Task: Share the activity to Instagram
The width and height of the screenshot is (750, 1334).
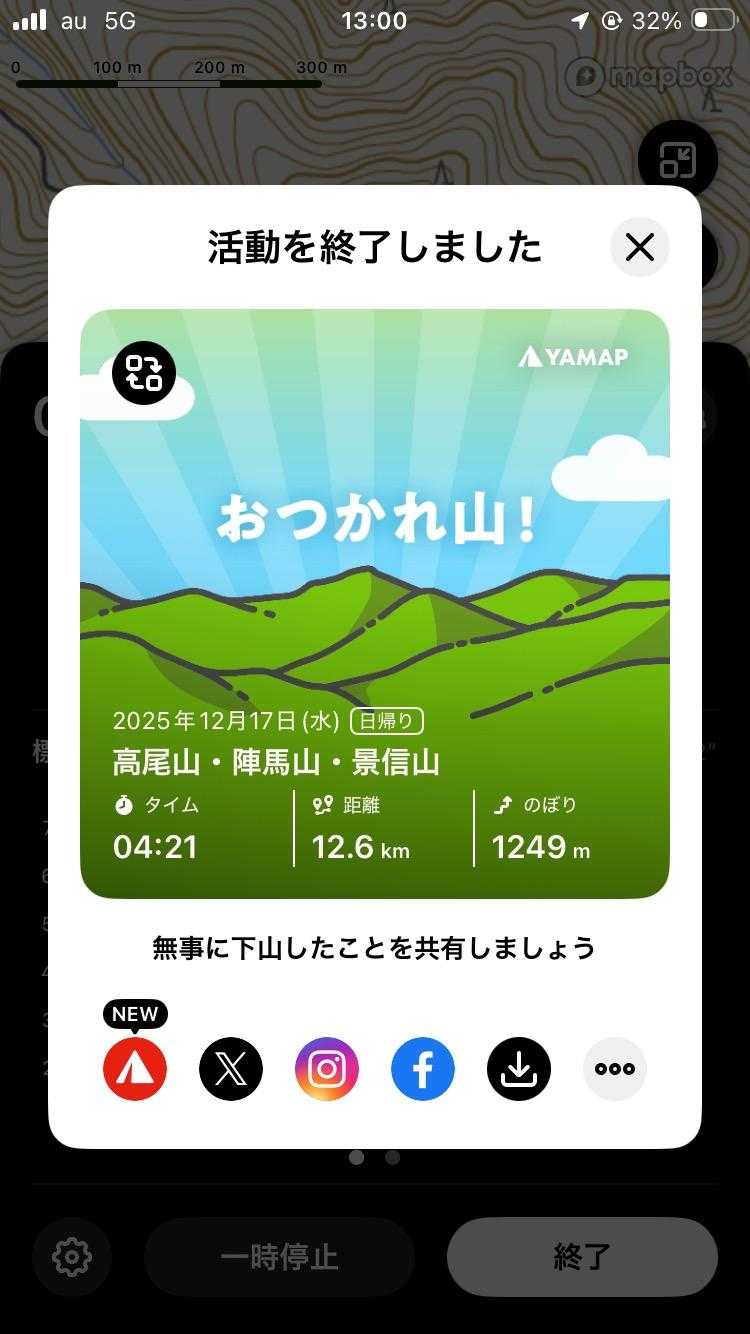Action: coord(327,1069)
